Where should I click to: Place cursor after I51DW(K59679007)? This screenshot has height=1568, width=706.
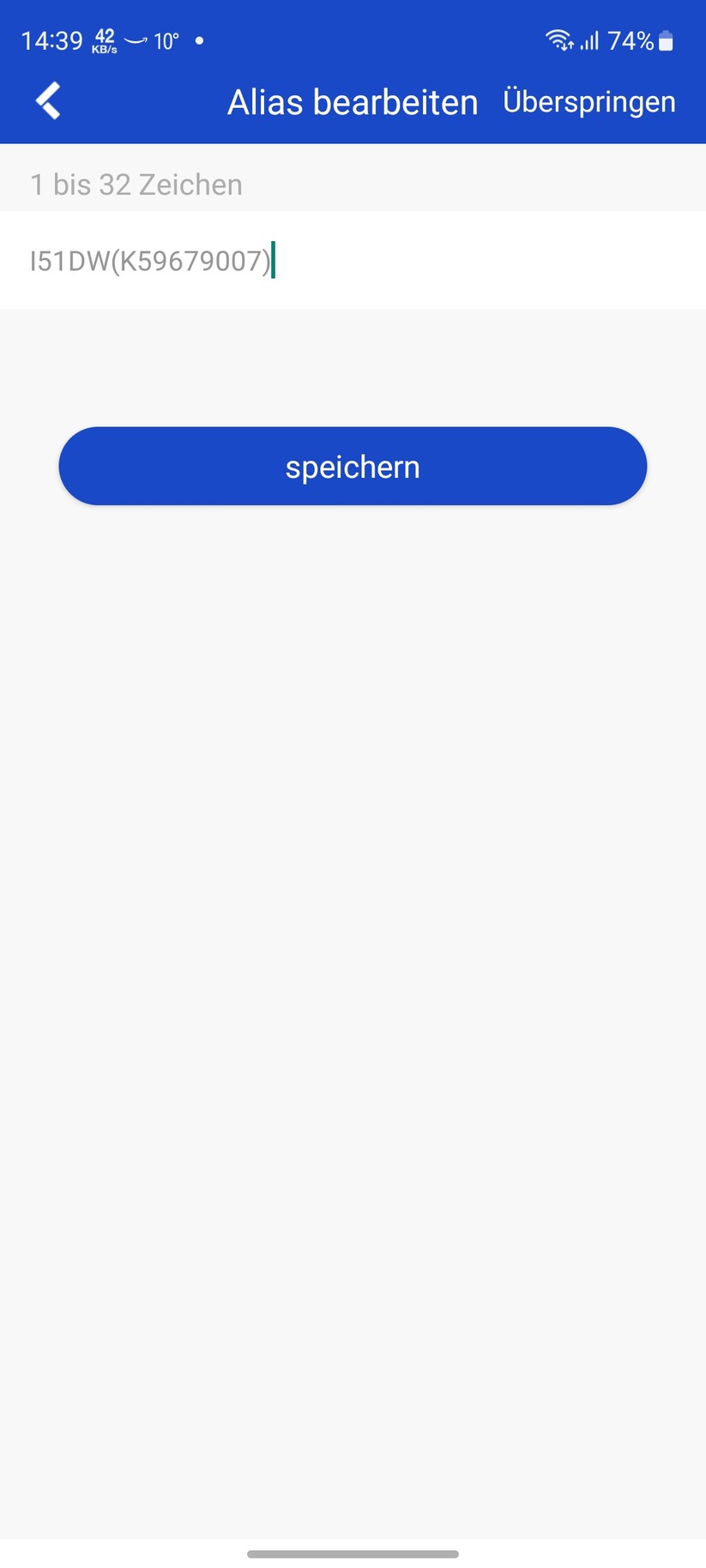(271, 260)
